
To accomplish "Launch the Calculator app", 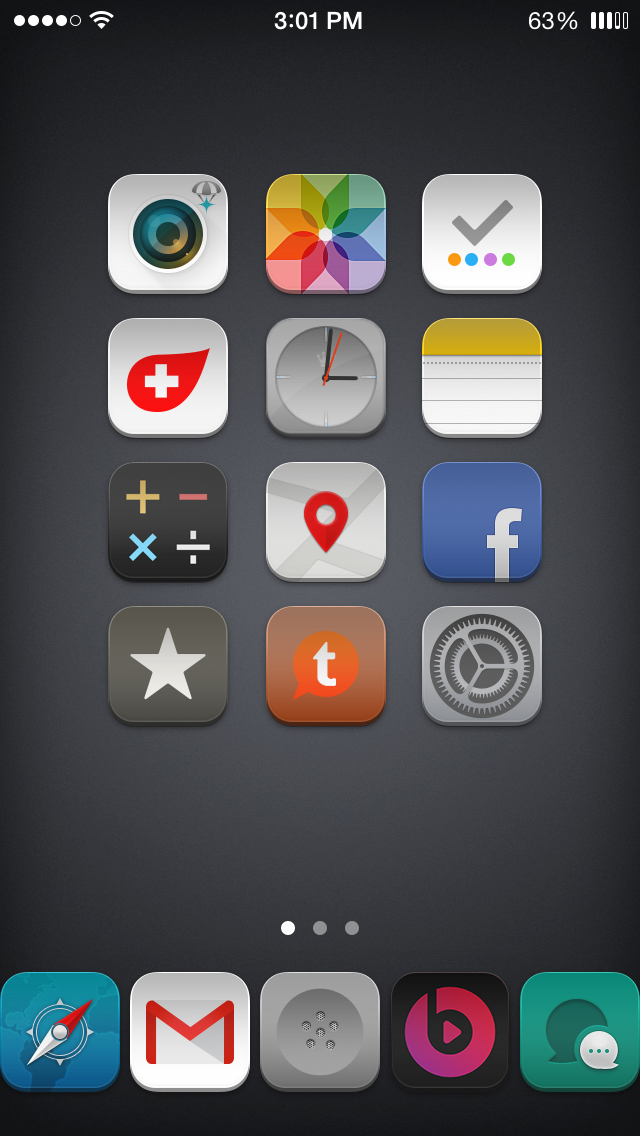I will coord(168,521).
